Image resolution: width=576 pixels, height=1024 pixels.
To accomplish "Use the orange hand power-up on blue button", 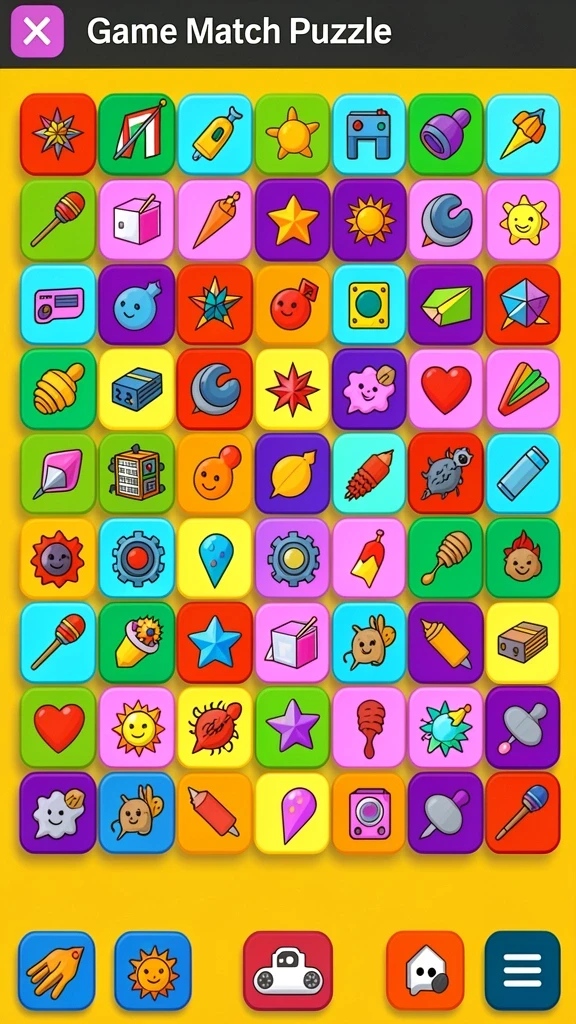I will coord(57,970).
